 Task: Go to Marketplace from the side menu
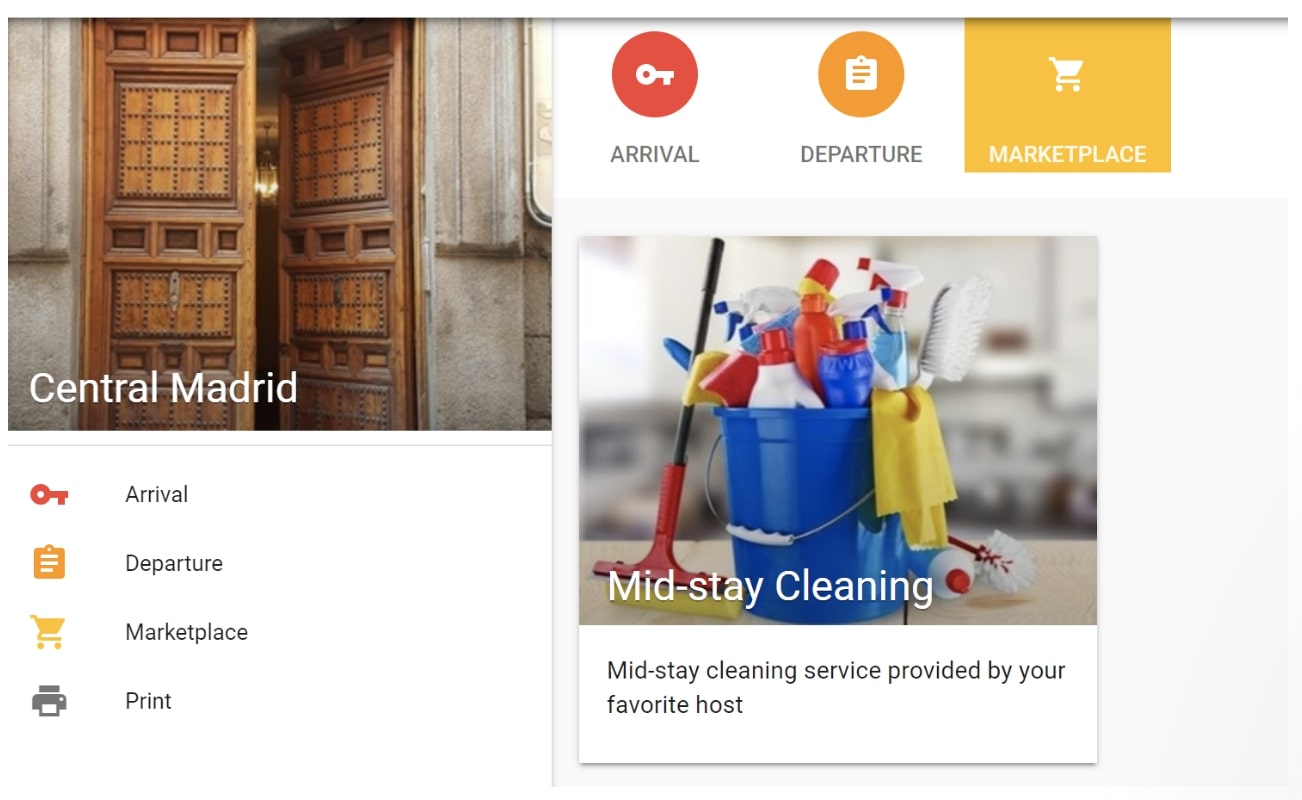[x=186, y=632]
